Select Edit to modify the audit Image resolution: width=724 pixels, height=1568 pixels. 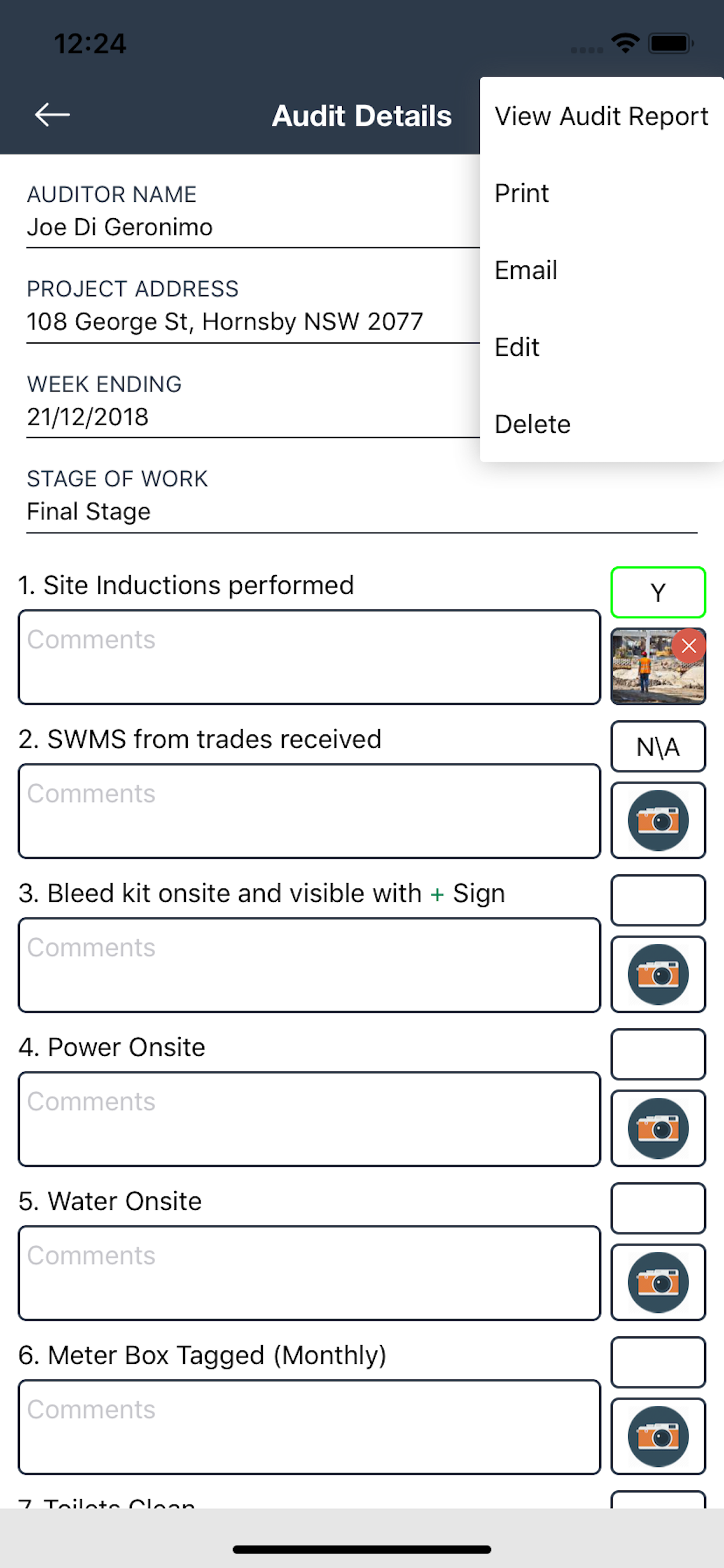(516, 346)
